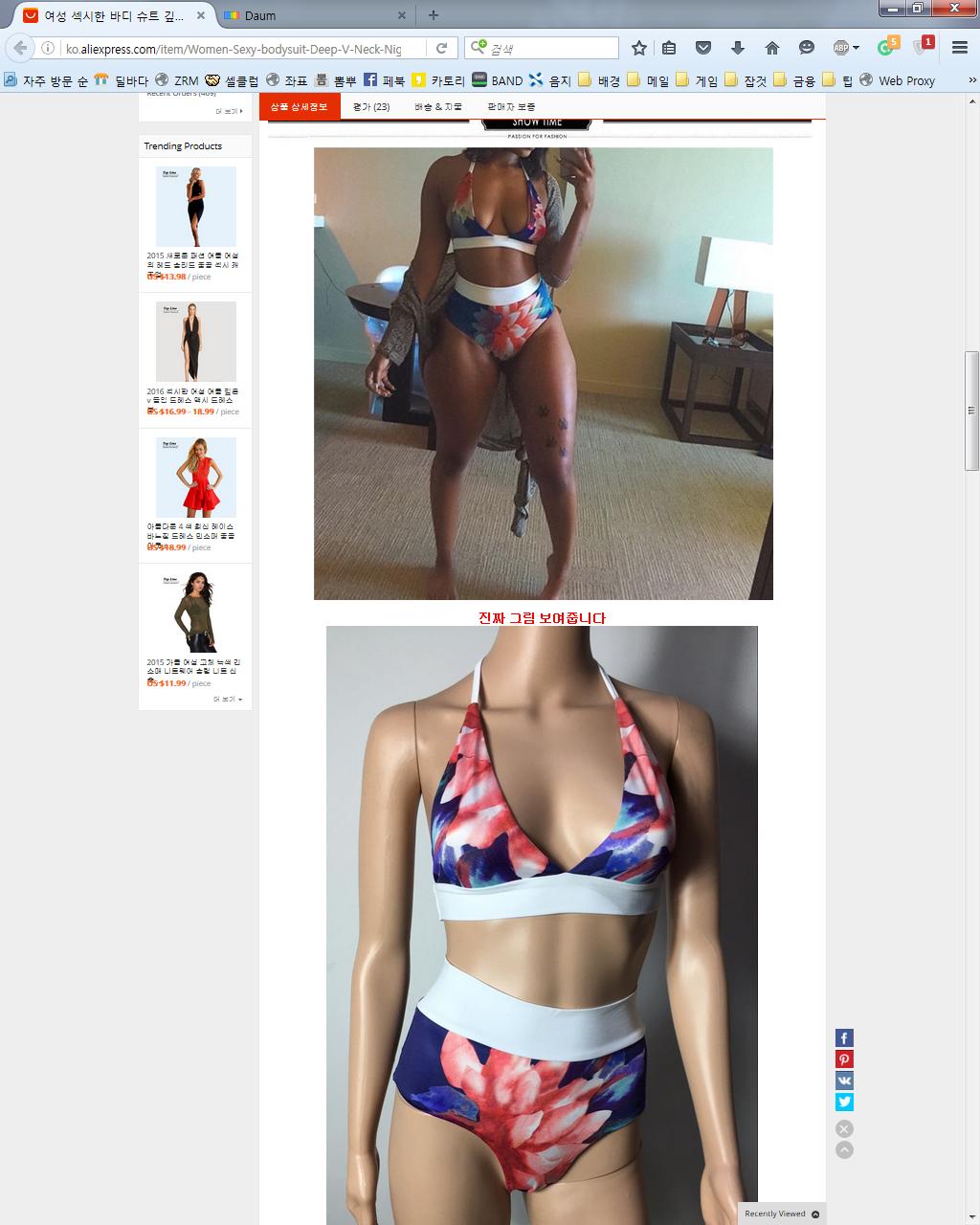Share this item on Facebook
Image resolution: width=980 pixels, height=1225 pixels.
(844, 1037)
